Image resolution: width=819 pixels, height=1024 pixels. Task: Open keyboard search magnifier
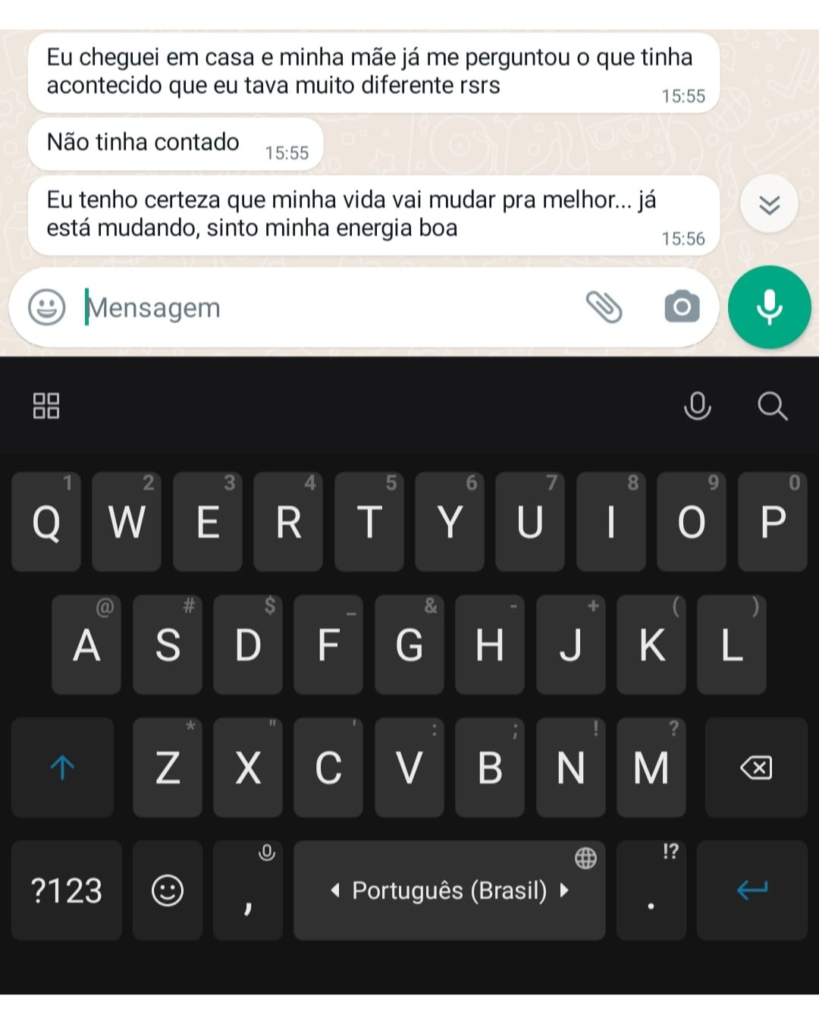(x=772, y=405)
